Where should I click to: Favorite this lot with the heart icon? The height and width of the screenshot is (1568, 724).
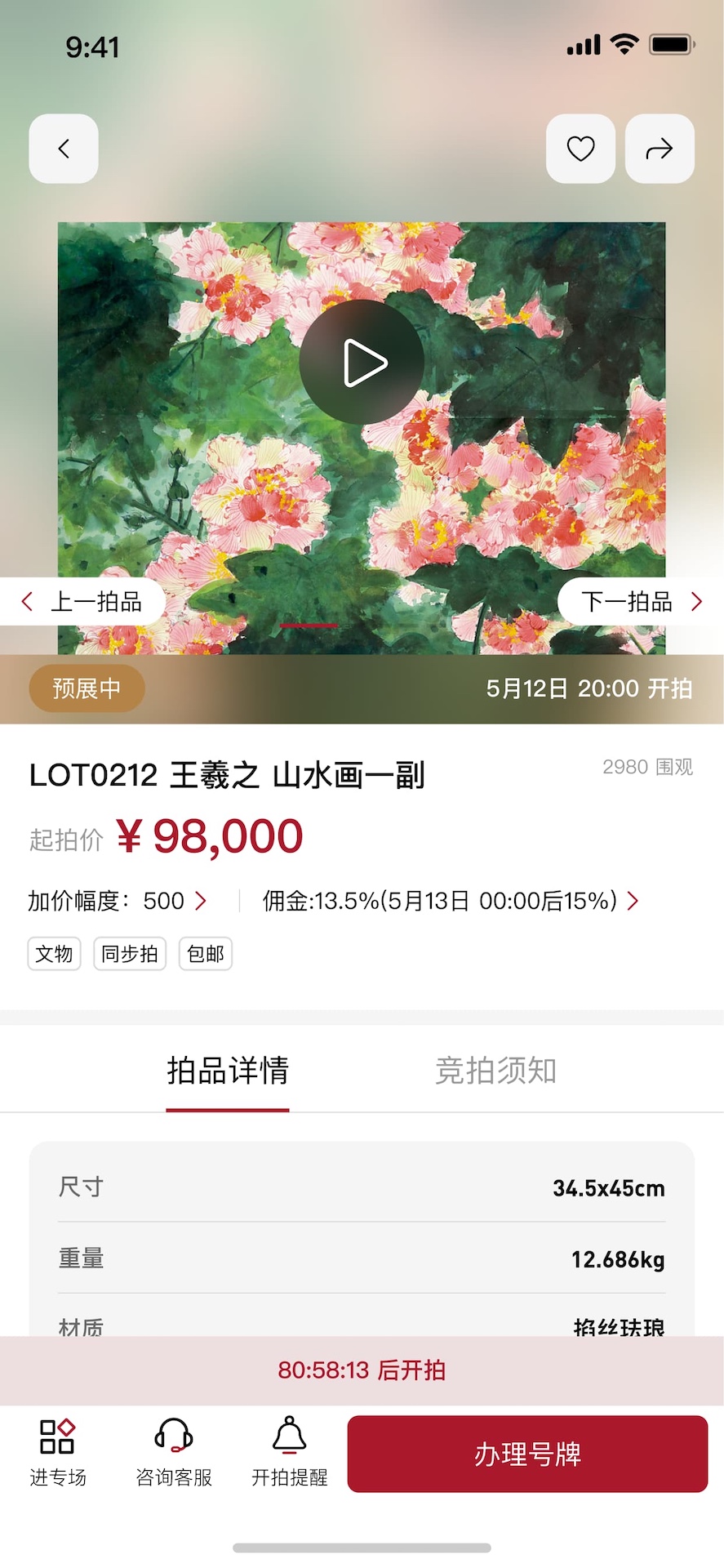click(x=580, y=149)
